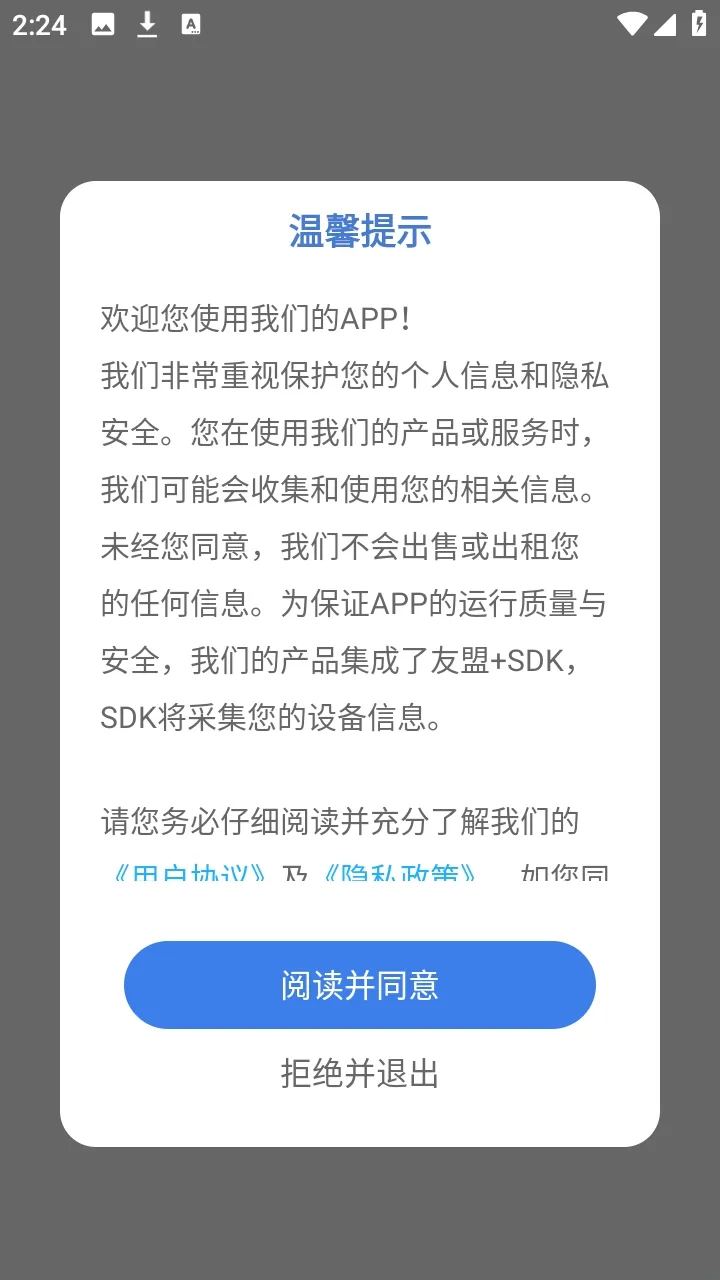
Task: Tap the 'A' app notification icon
Action: point(188,22)
